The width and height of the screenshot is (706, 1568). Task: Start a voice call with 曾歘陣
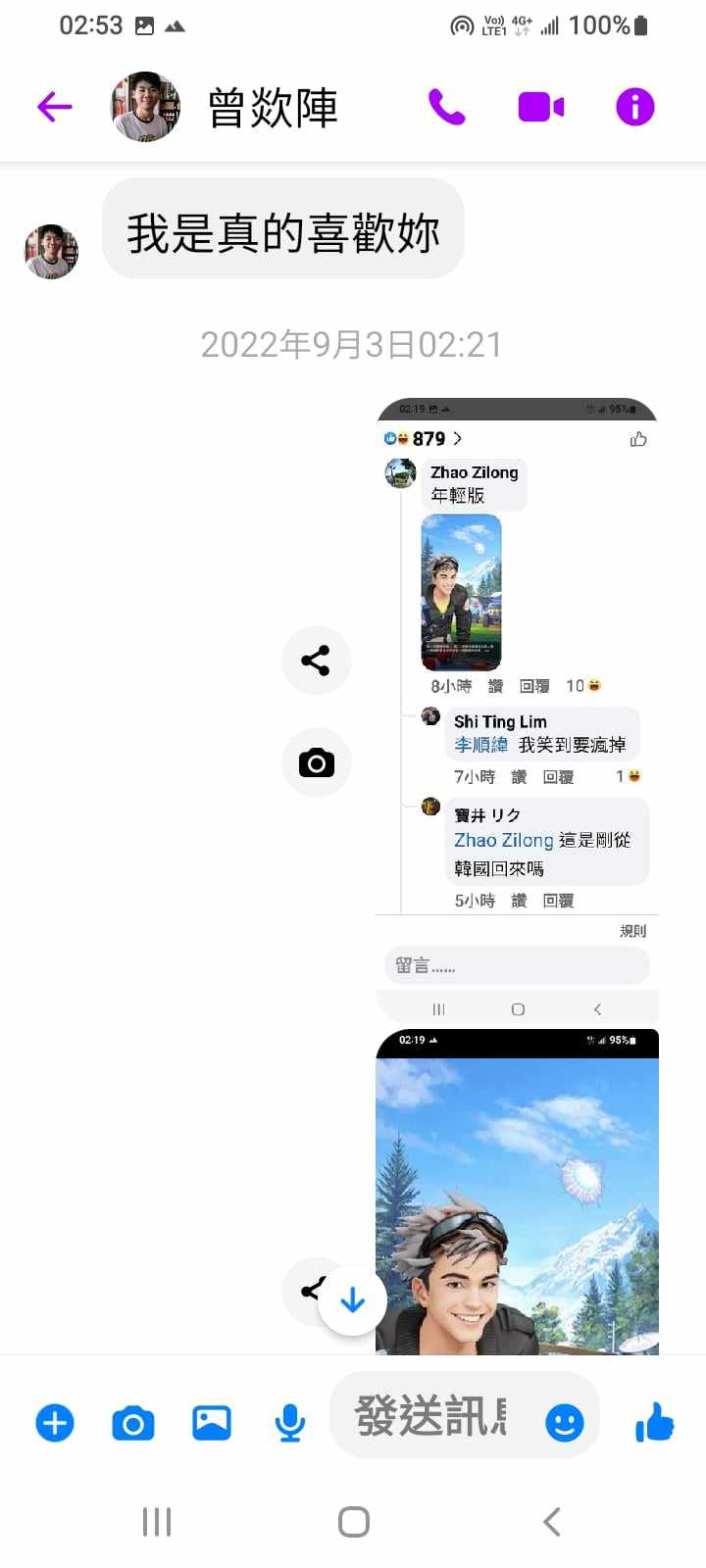[446, 106]
